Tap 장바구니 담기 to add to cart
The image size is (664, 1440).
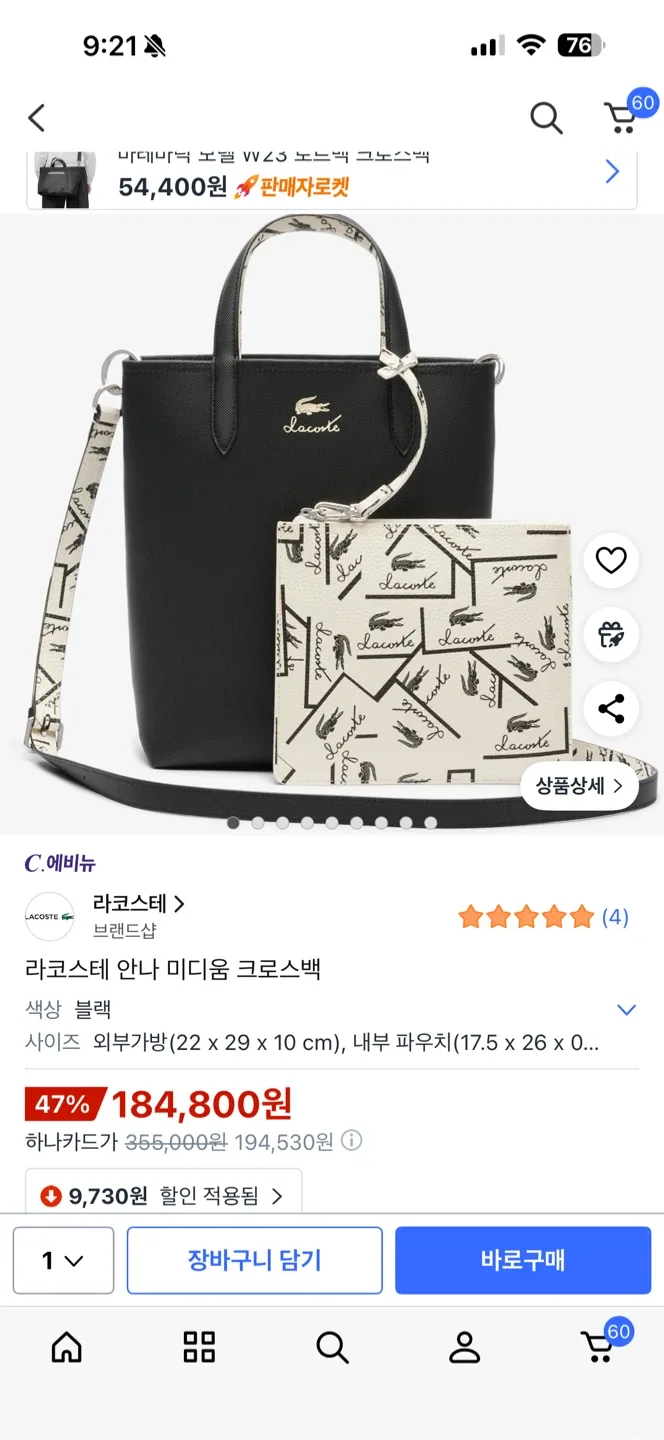coord(254,1260)
